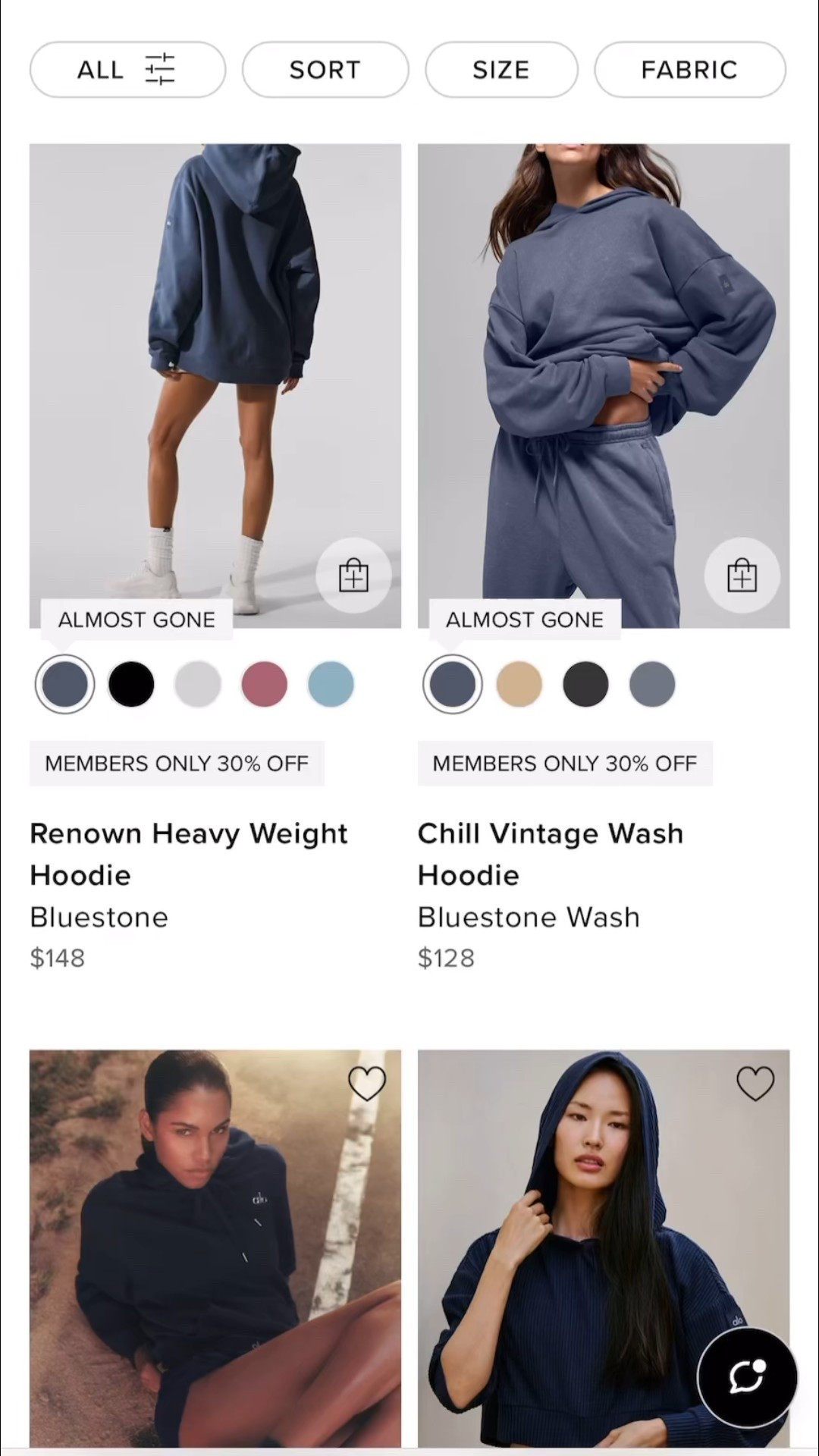Choose steel grey swatch for Chill Vintage Hoodie

coord(652,684)
